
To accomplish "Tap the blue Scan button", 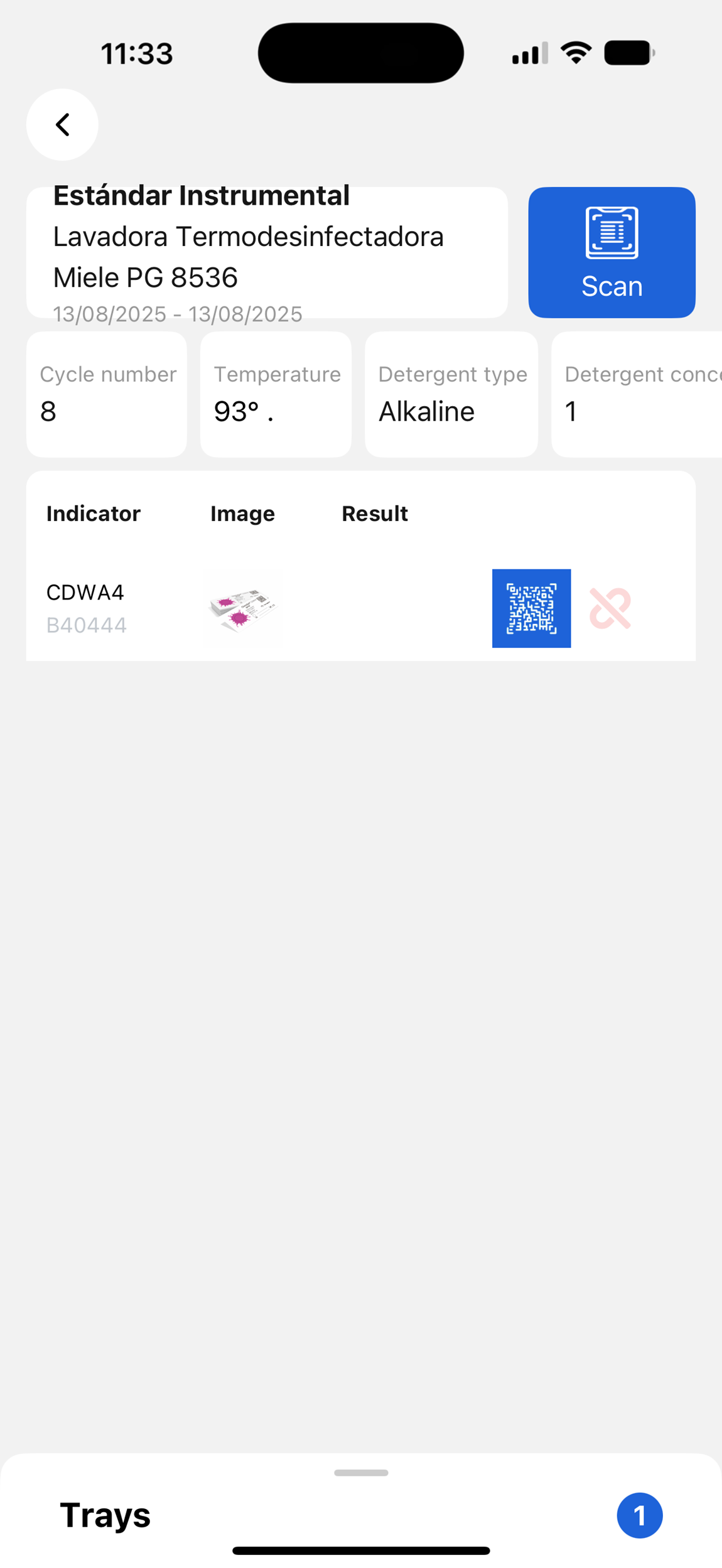I will (x=612, y=252).
